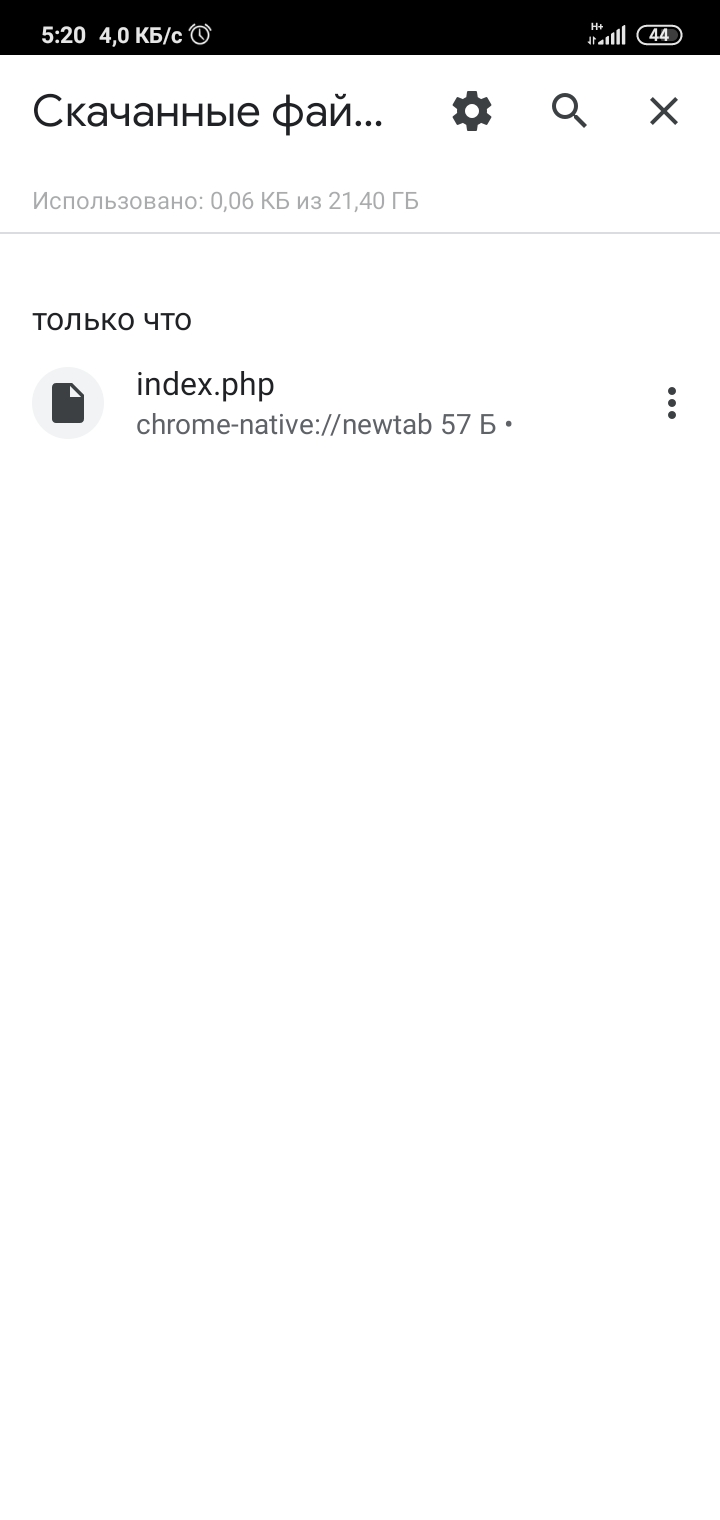The image size is (720, 1520).
Task: Open the downloaded index.php file
Action: [300, 403]
